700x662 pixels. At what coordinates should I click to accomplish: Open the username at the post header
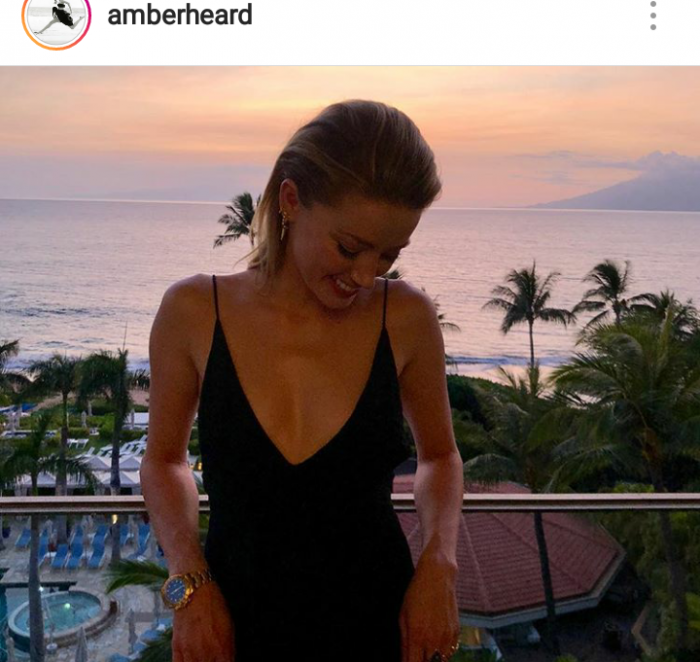coord(179,15)
